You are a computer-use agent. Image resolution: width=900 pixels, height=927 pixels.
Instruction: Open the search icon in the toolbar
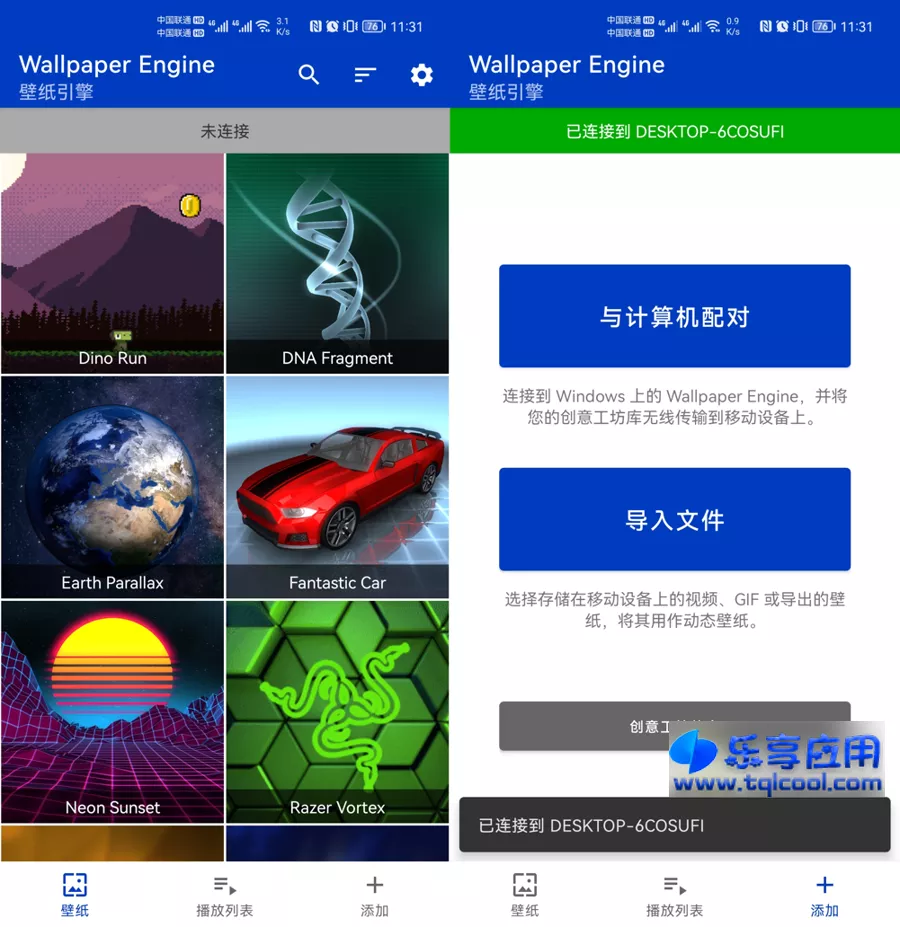(309, 74)
